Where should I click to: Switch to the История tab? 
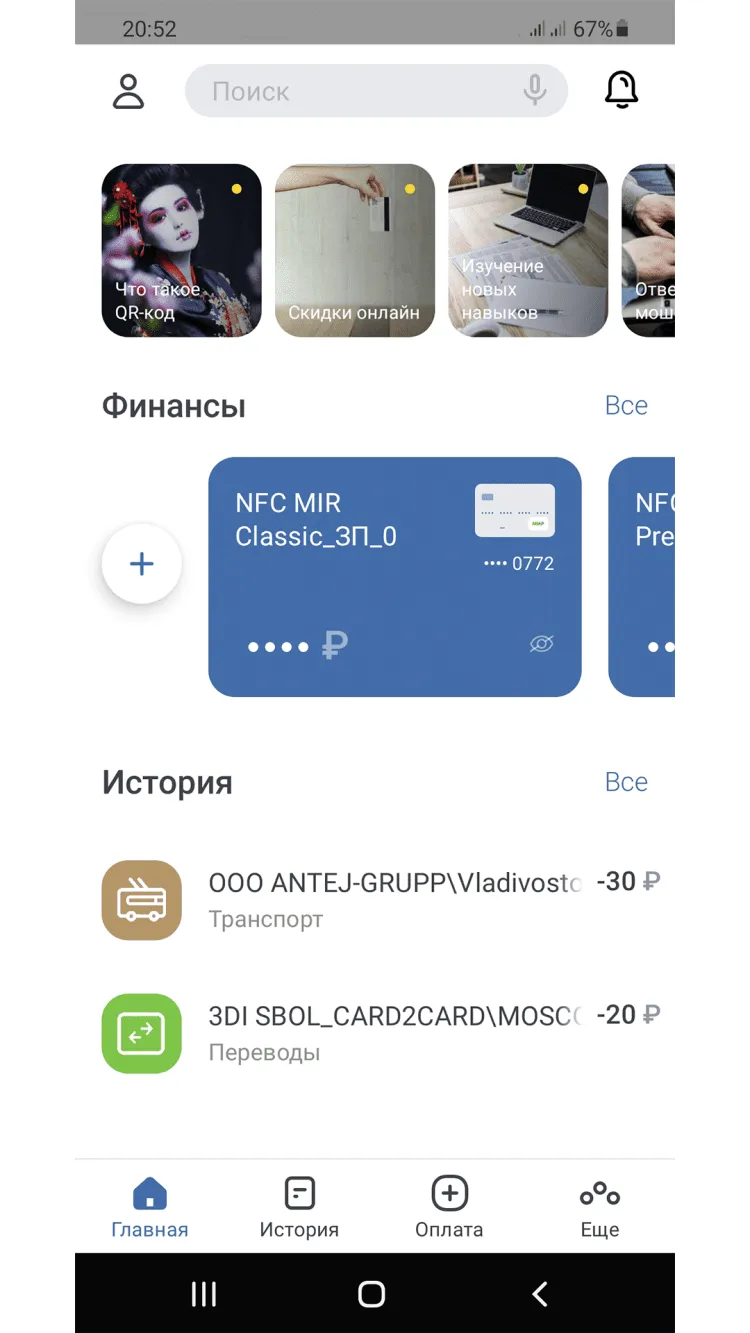tap(299, 1208)
